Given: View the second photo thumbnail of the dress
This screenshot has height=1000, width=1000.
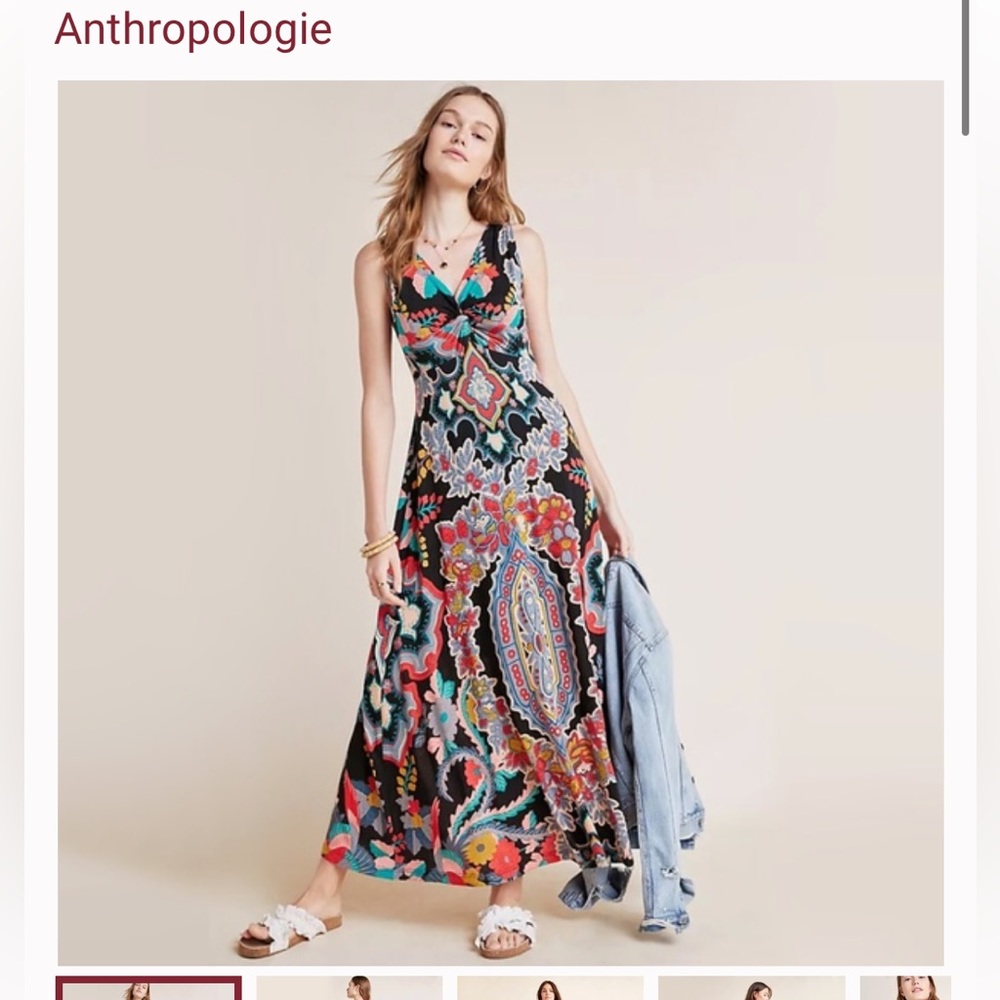Looking at the screenshot, I should tap(349, 988).
